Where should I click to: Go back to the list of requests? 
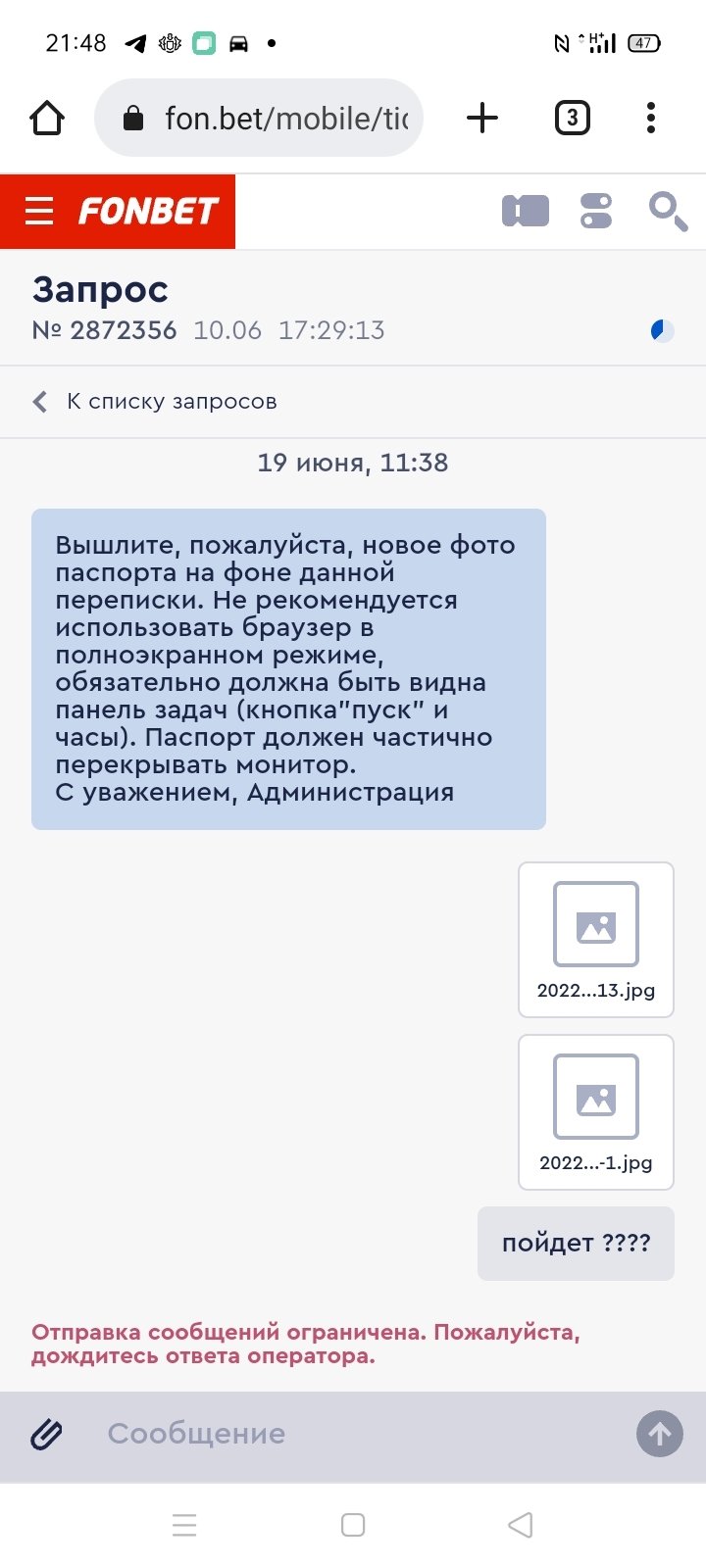tap(155, 402)
